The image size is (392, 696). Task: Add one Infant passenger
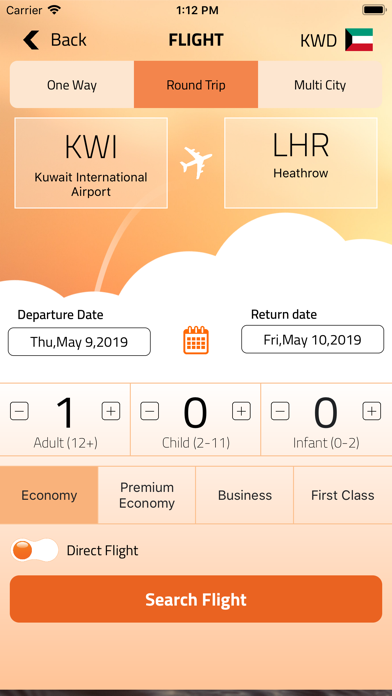[372, 411]
